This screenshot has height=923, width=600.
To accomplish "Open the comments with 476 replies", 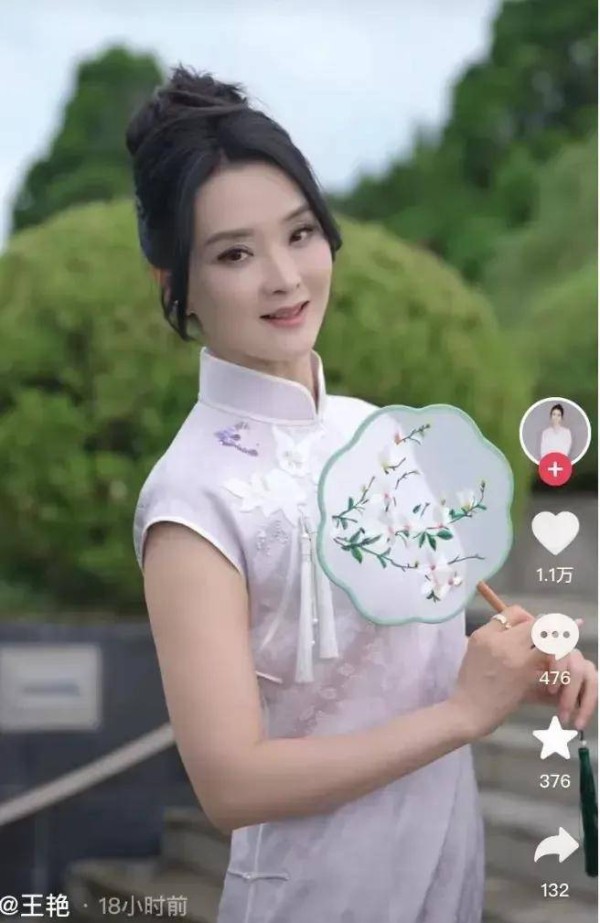I will (555, 636).
